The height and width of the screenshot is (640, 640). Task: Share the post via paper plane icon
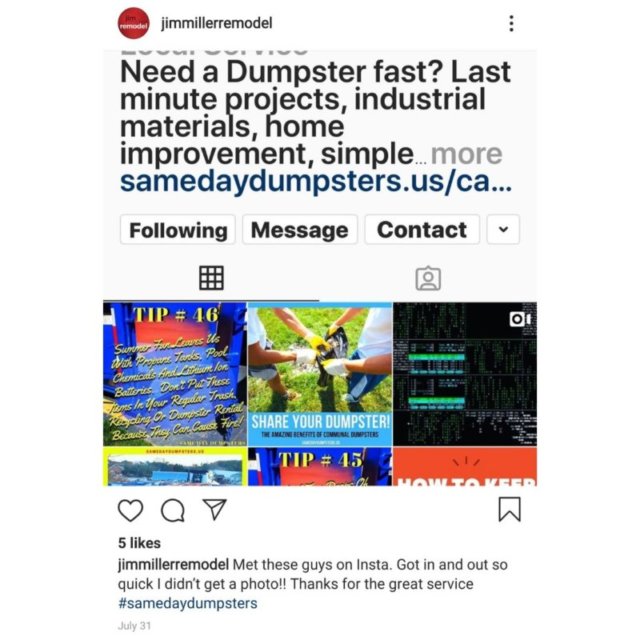pyautogui.click(x=214, y=510)
